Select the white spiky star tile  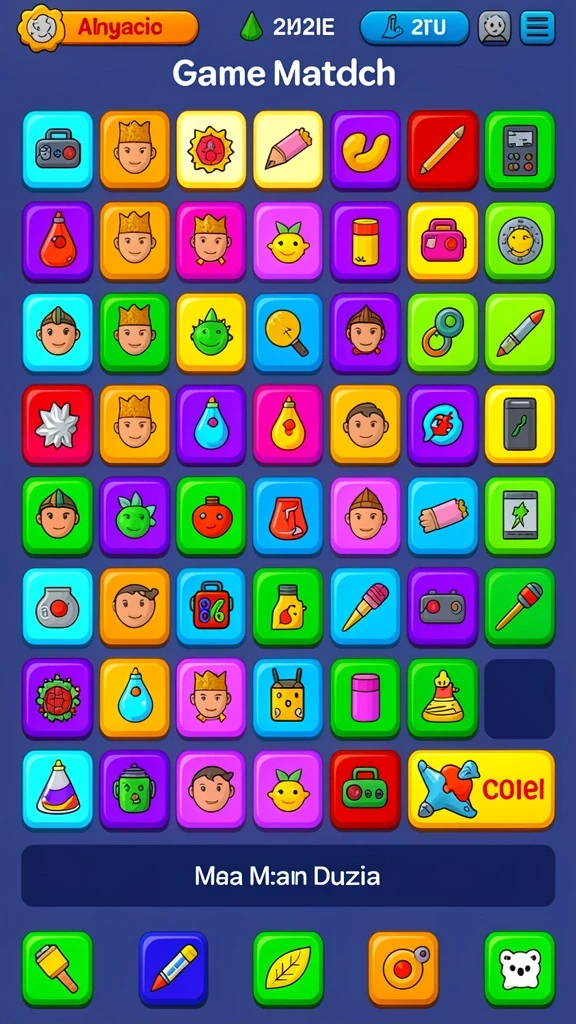[x=57, y=425]
